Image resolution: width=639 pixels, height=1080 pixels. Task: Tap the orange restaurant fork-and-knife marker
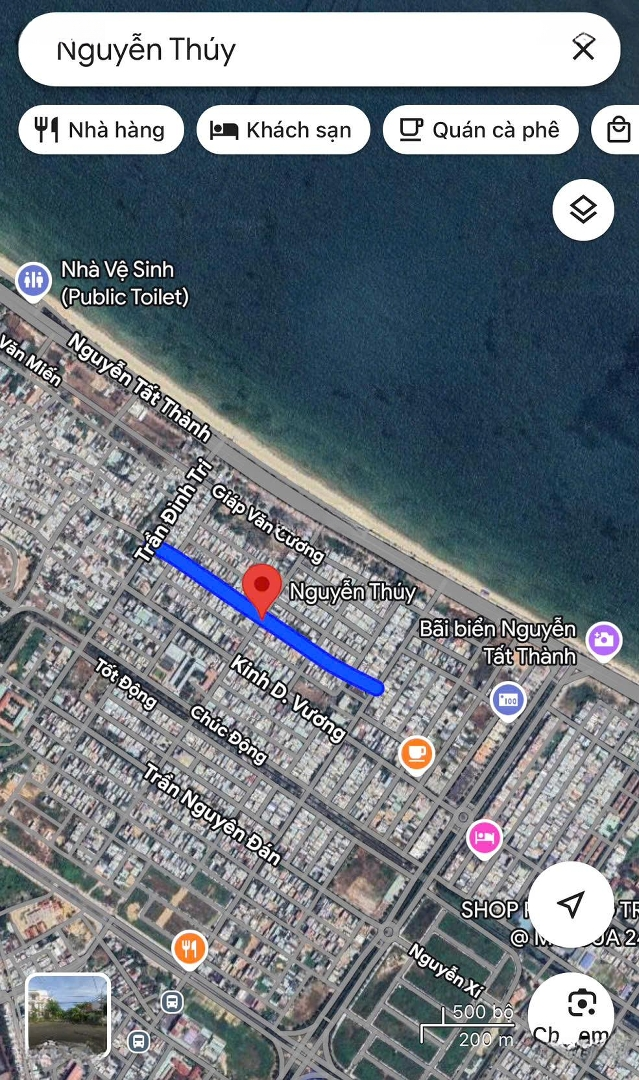[189, 947]
